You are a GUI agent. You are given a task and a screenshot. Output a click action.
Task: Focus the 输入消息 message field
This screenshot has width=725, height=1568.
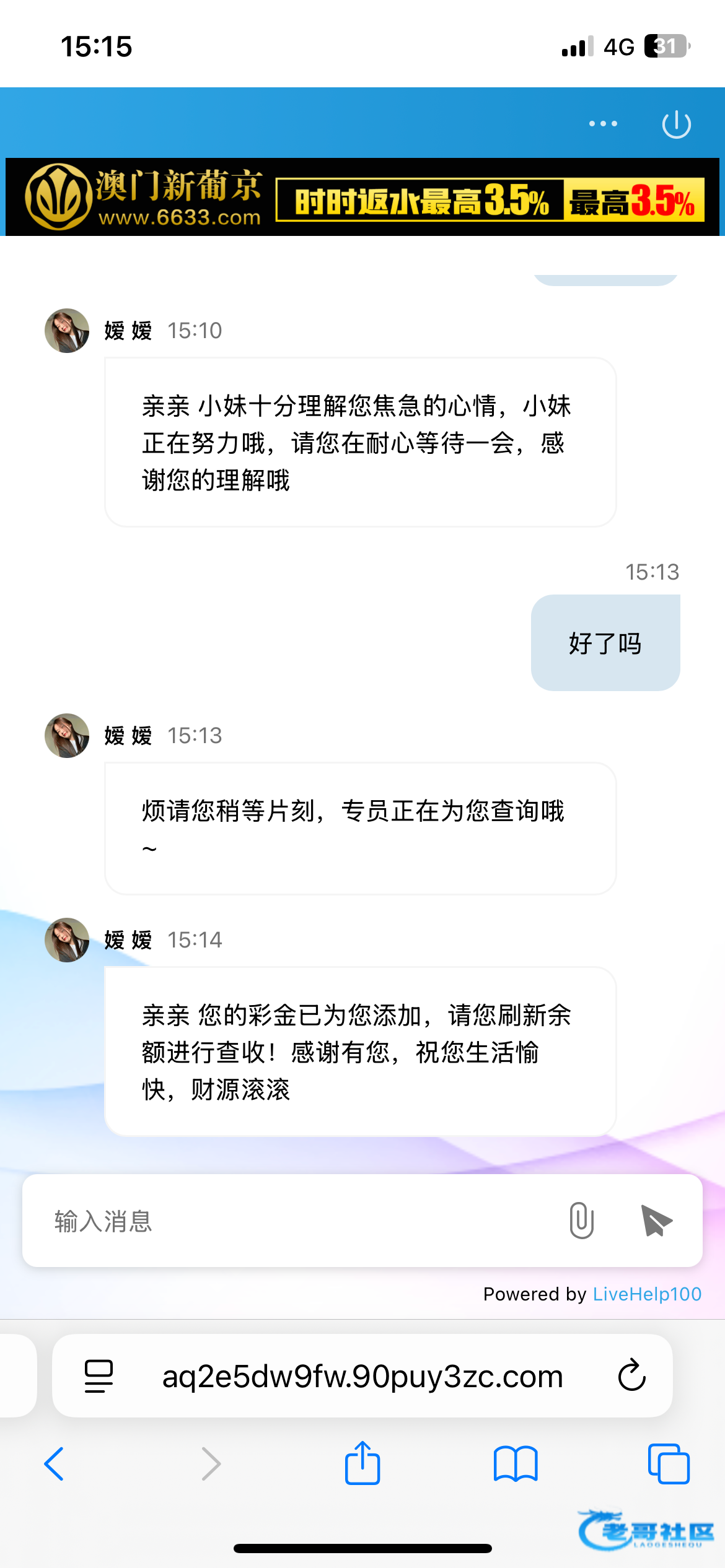291,1221
